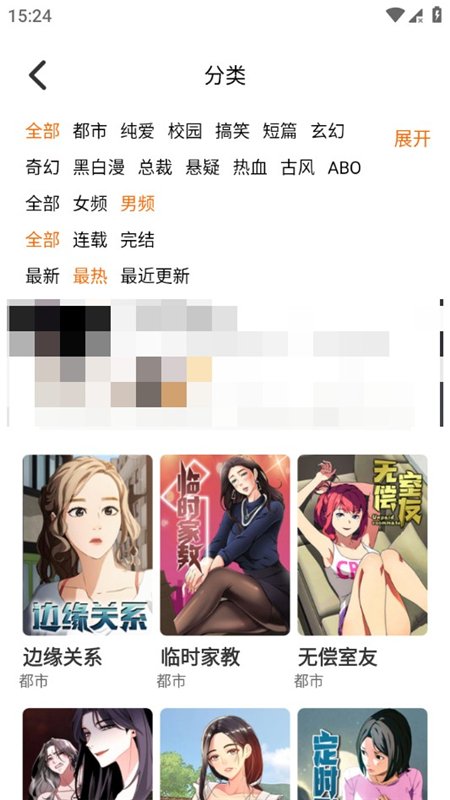Filter by 古风 genre
This screenshot has width=450, height=800.
[x=297, y=167]
